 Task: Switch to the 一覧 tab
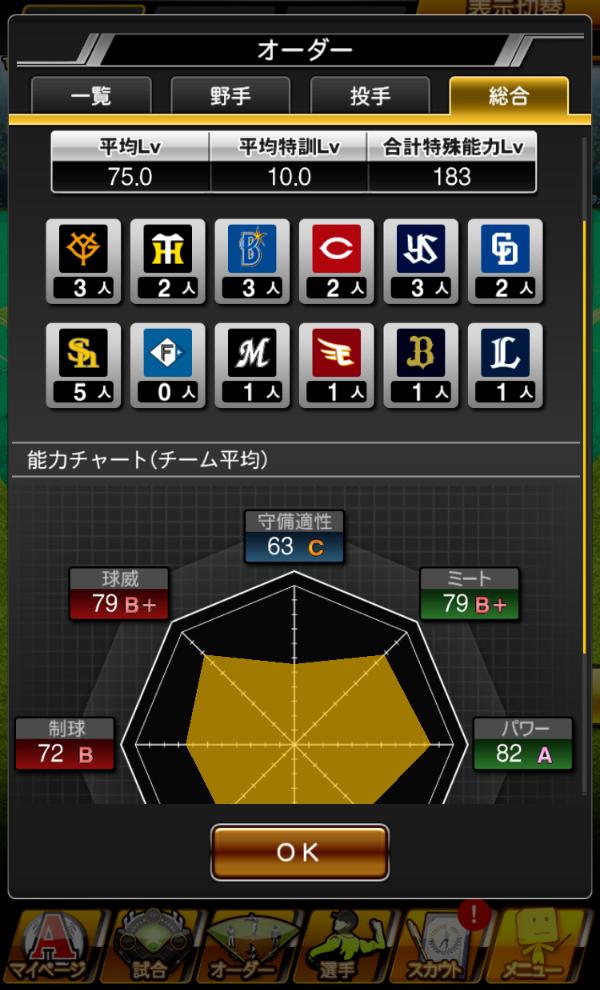tap(91, 96)
